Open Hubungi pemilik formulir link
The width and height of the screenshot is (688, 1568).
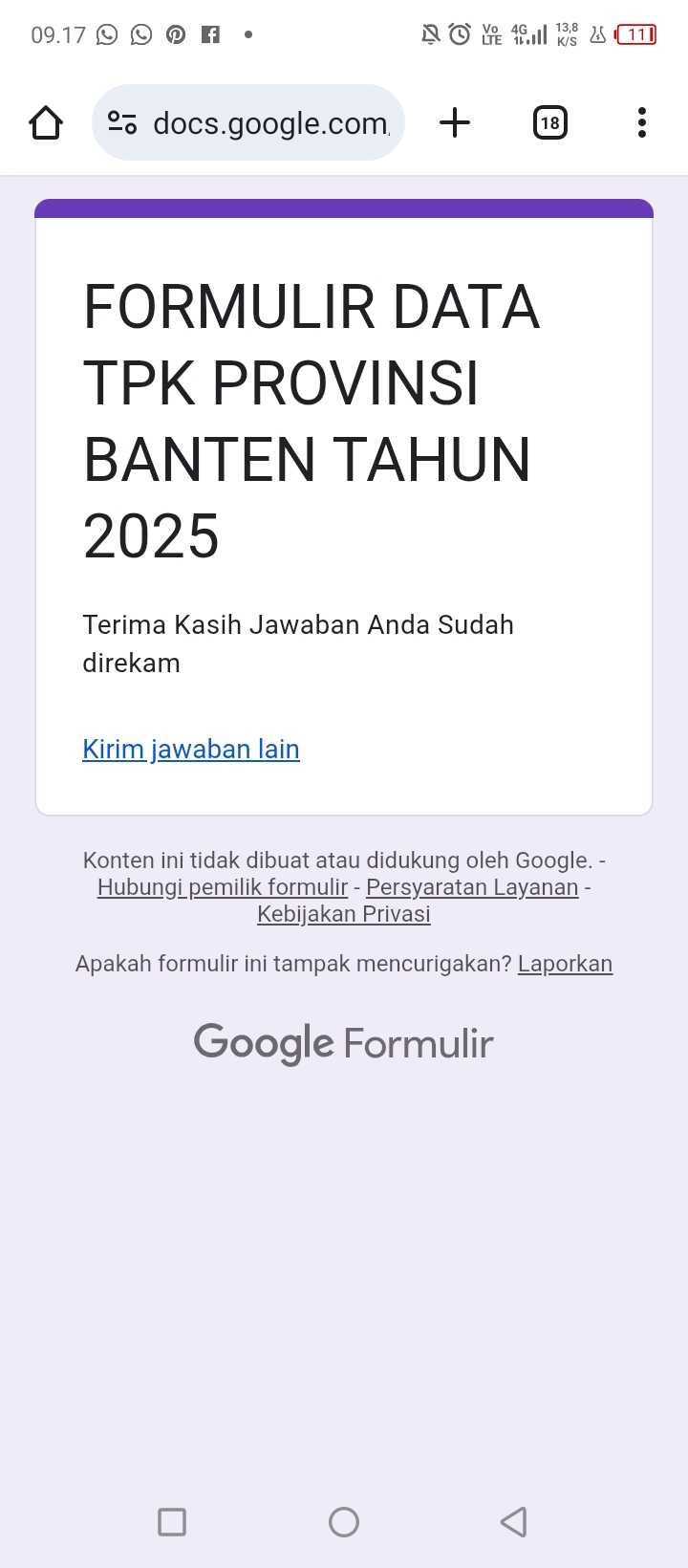tap(223, 887)
